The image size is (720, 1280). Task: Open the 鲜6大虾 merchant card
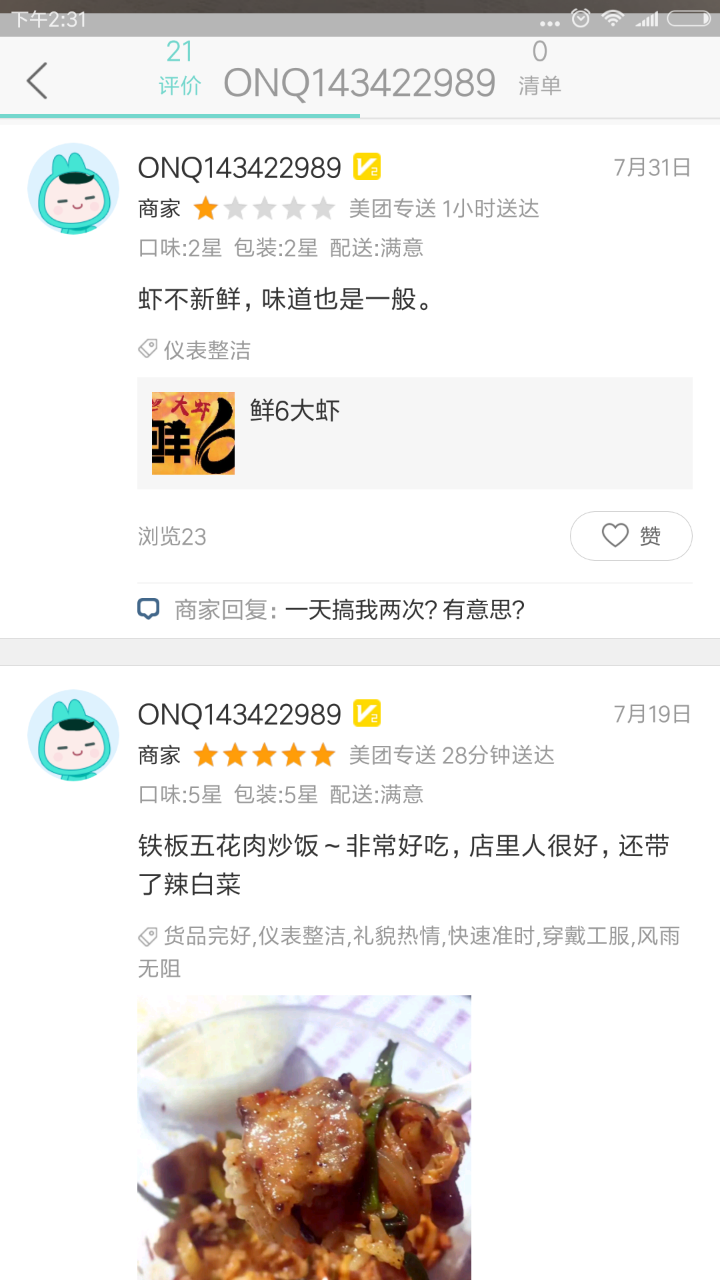point(414,433)
